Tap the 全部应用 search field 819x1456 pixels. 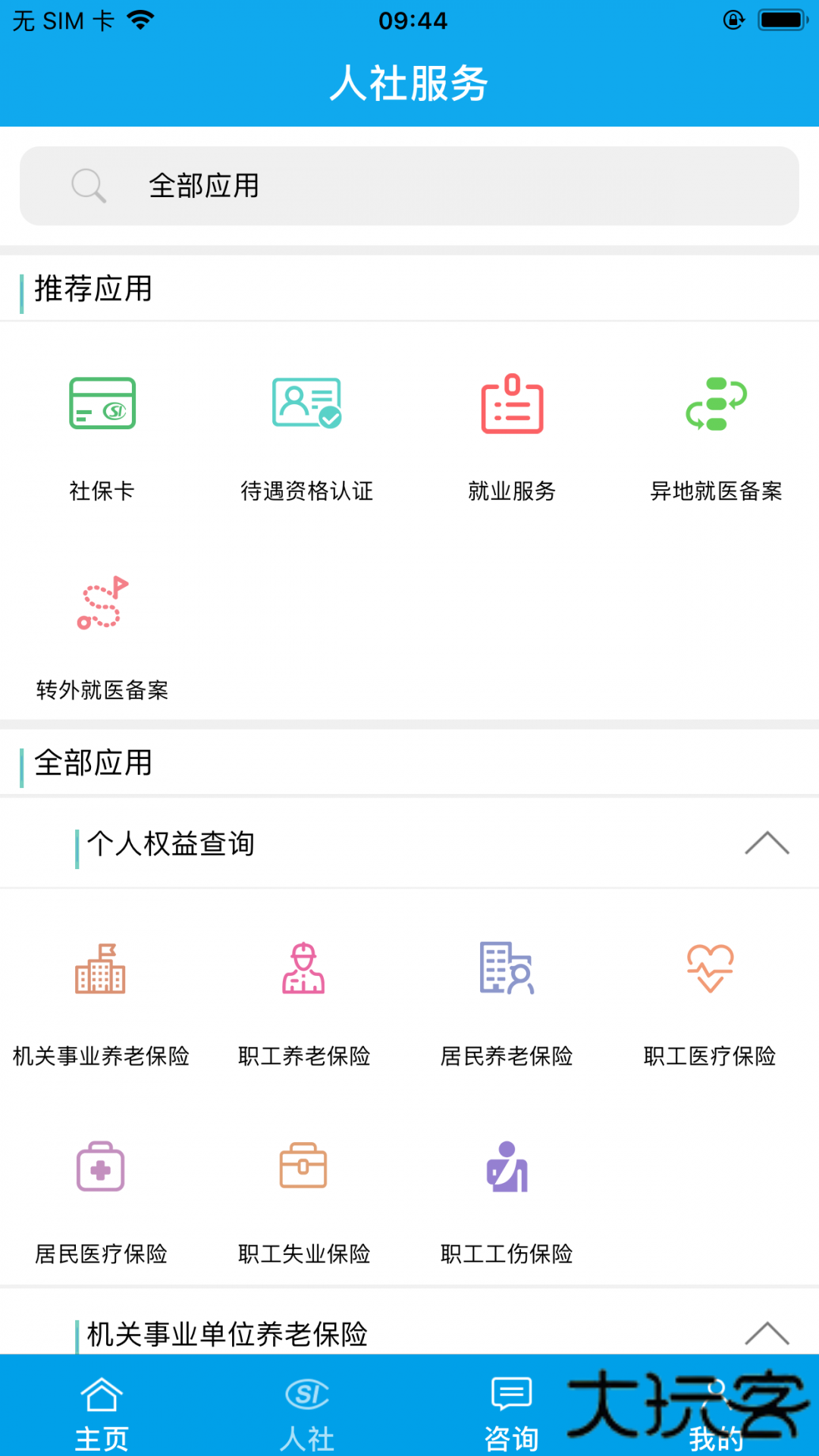coord(409,185)
